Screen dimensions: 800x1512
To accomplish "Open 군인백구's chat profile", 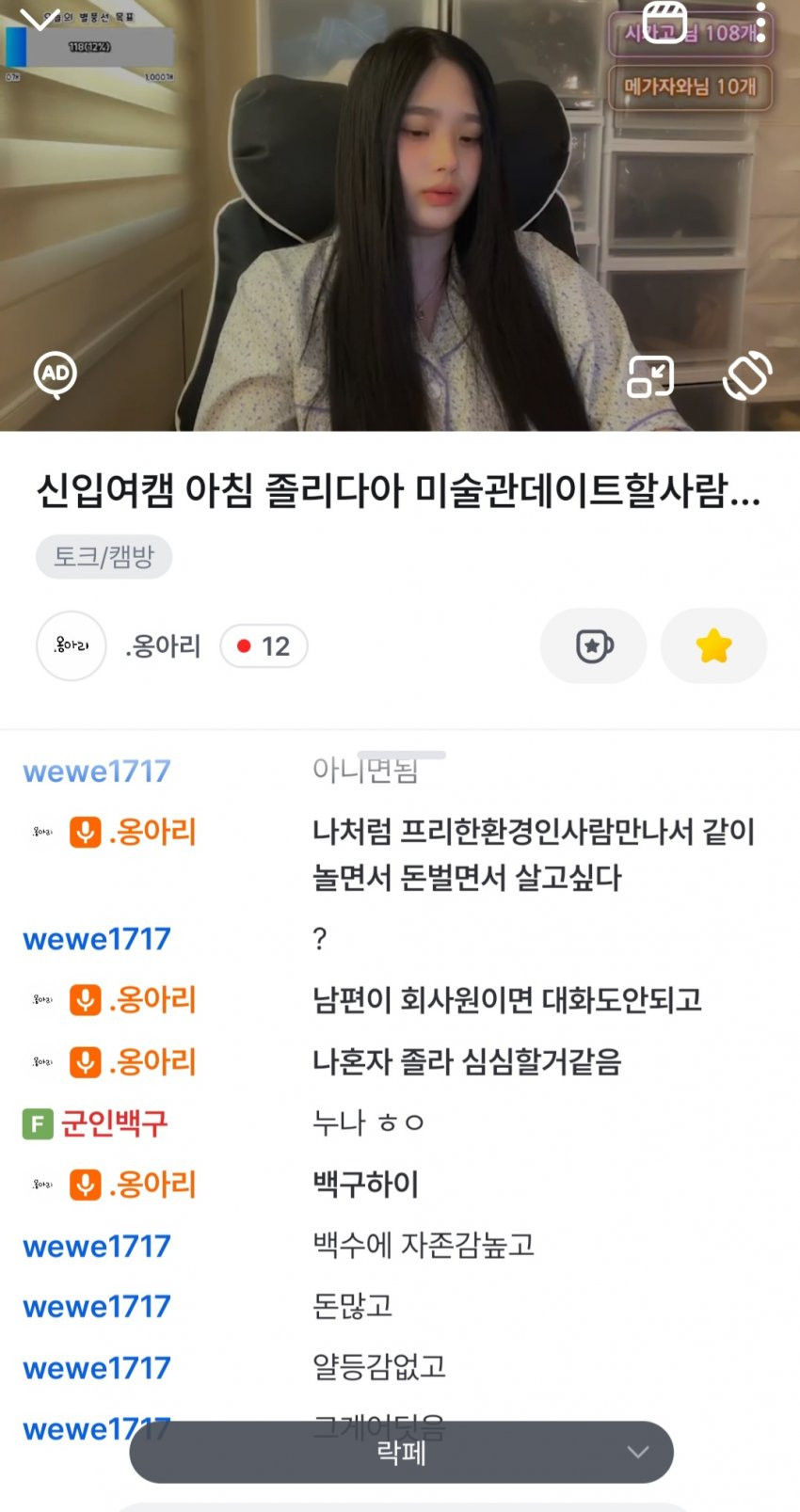I will click(113, 1122).
